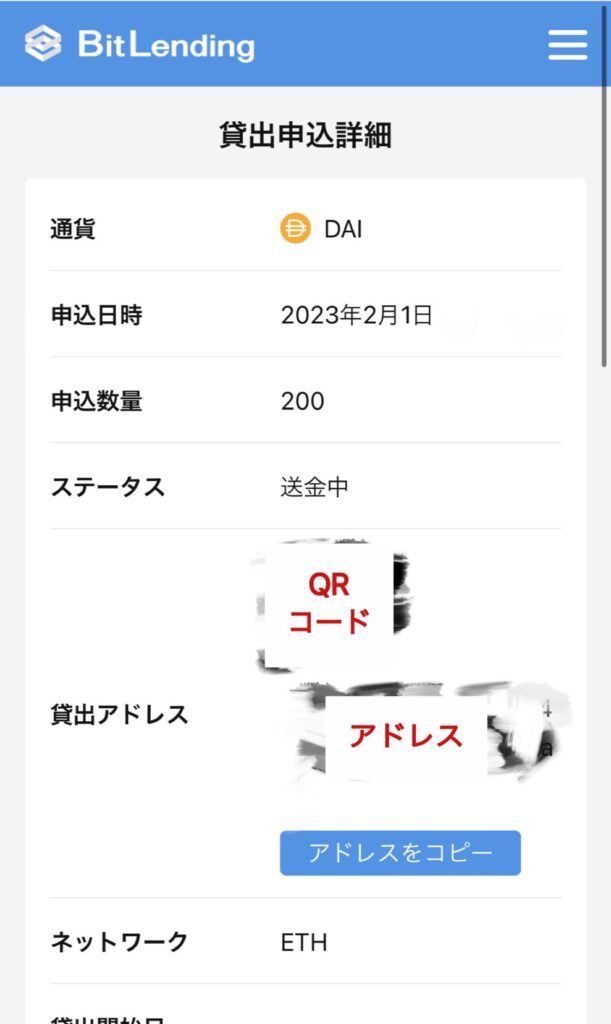Open the hamburger menu
Viewport: 611px width, 1024px height.
(567, 44)
